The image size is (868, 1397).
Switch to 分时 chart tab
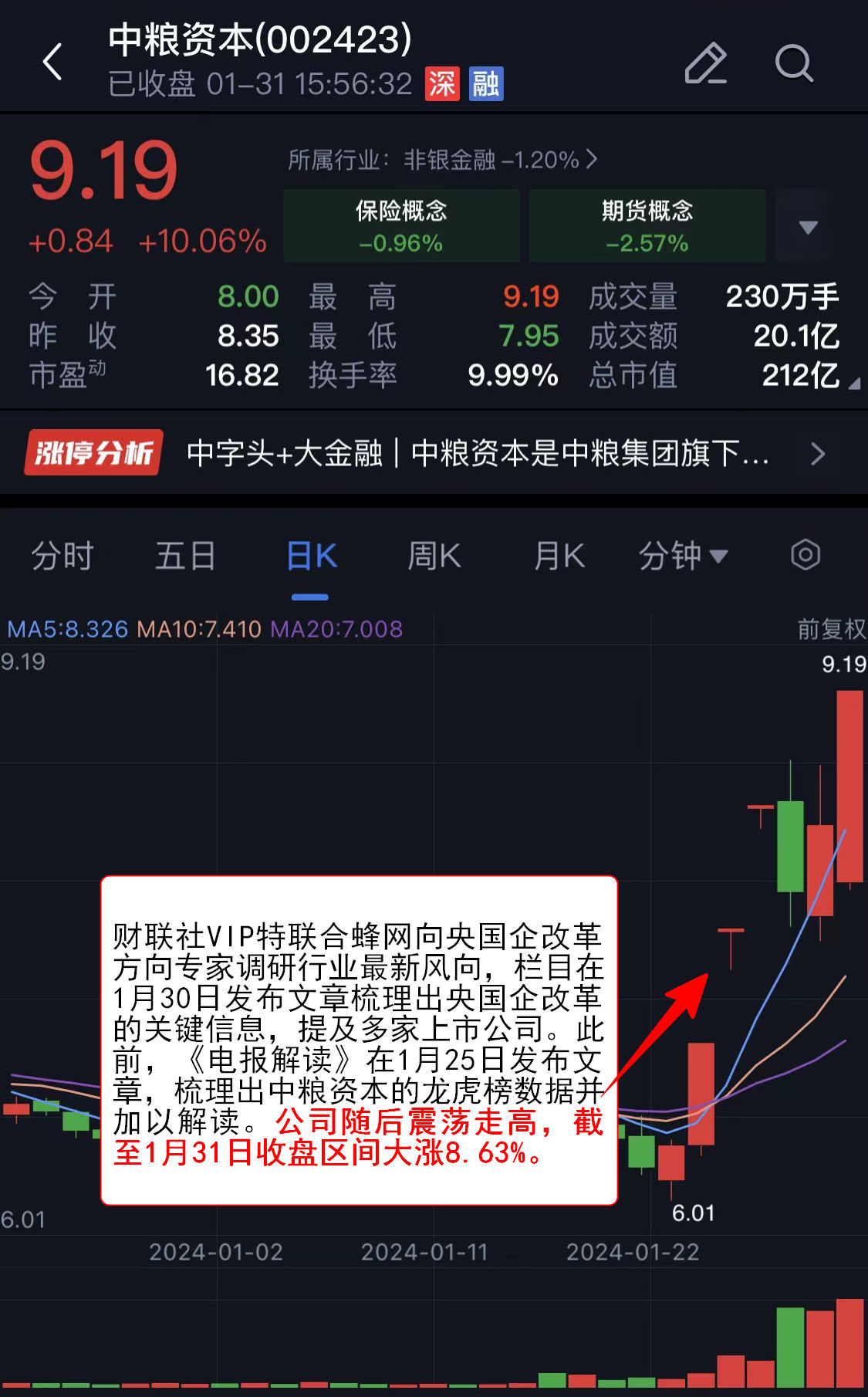pyautogui.click(x=62, y=556)
